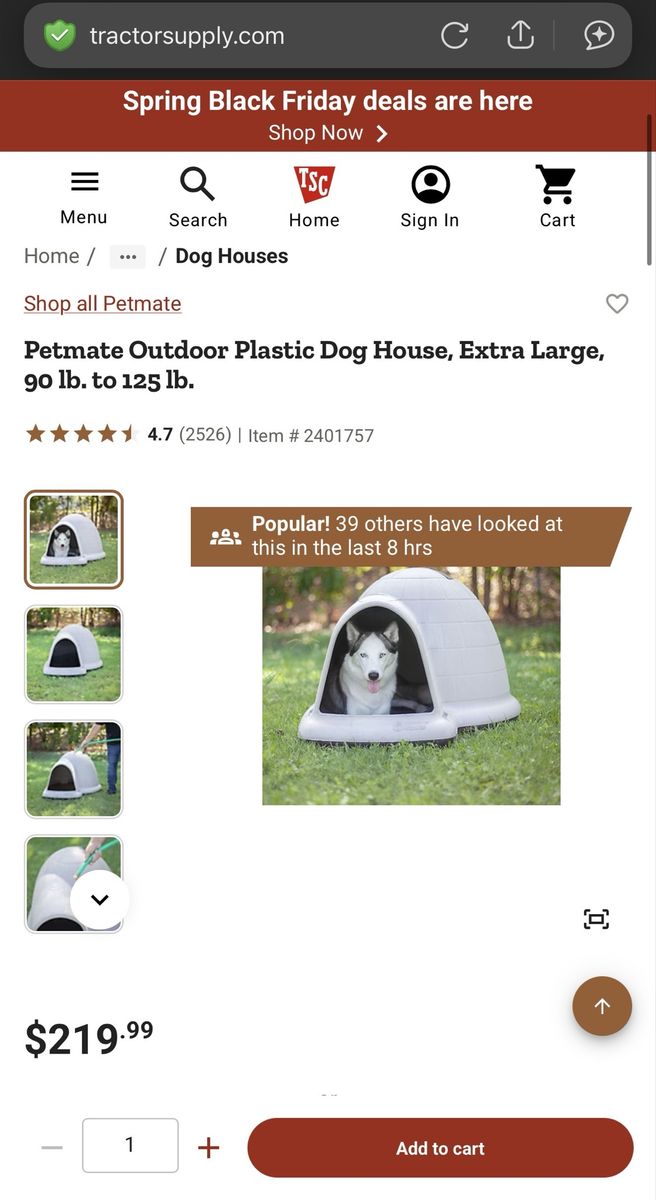
Task: Add product to wishlist heart
Action: click(617, 303)
